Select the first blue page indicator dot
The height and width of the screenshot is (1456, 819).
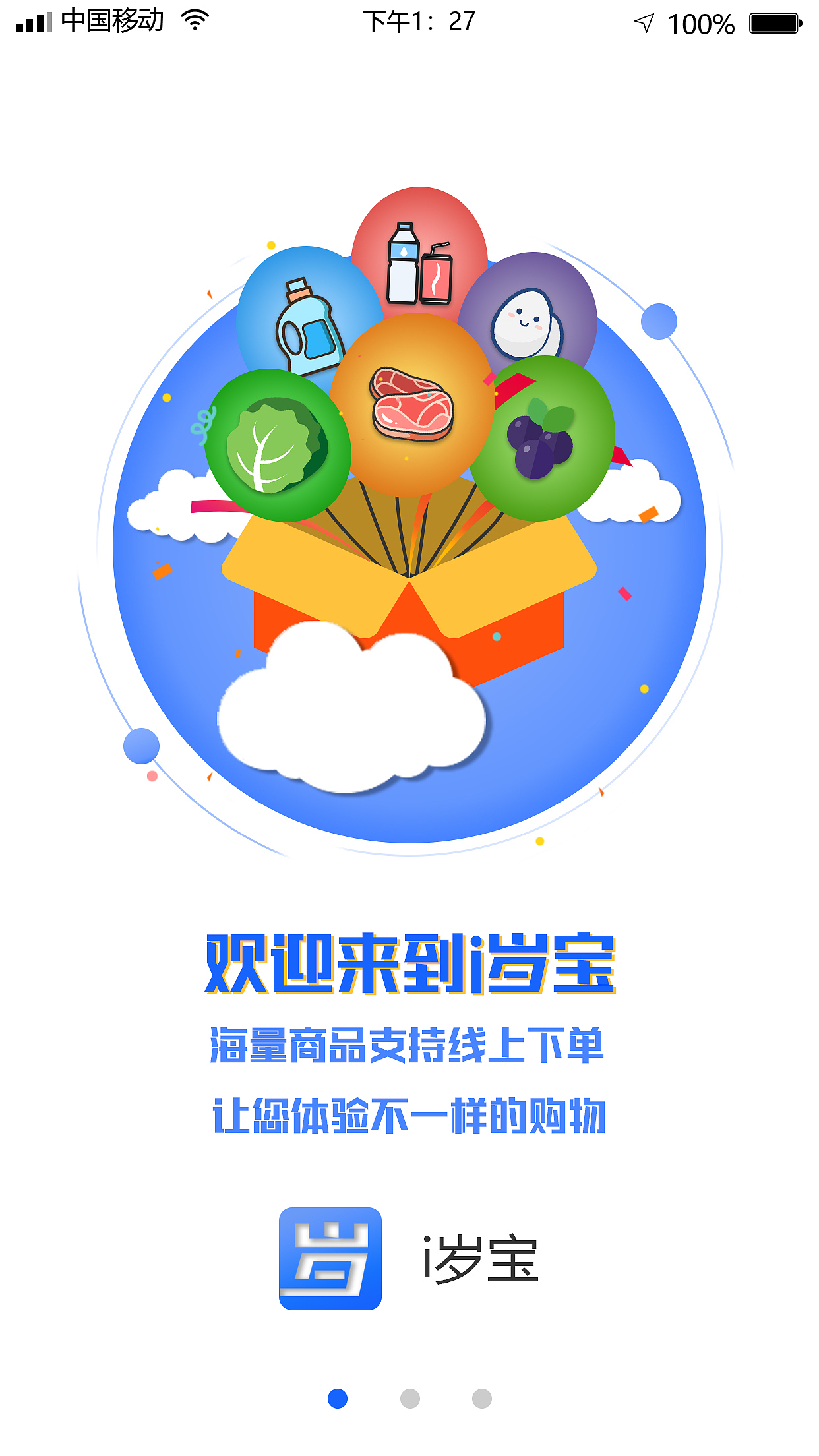(x=338, y=1398)
